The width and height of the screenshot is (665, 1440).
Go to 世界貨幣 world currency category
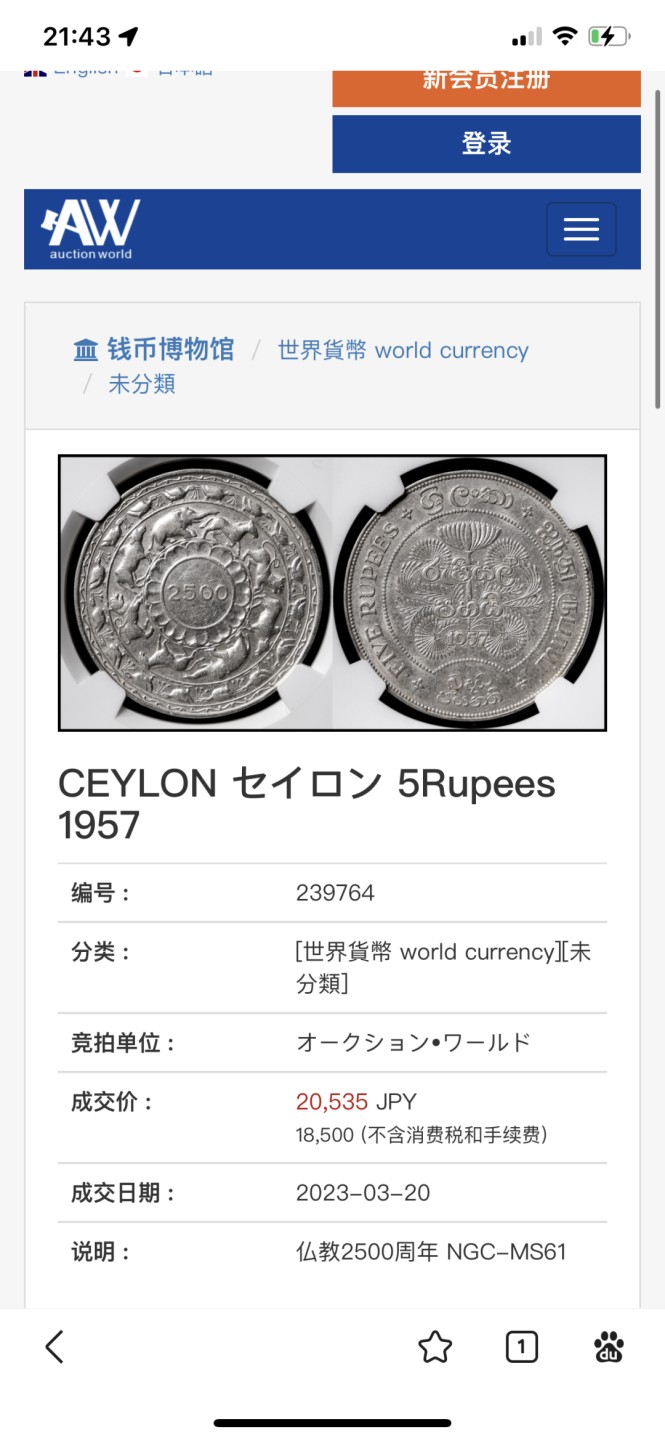403,351
